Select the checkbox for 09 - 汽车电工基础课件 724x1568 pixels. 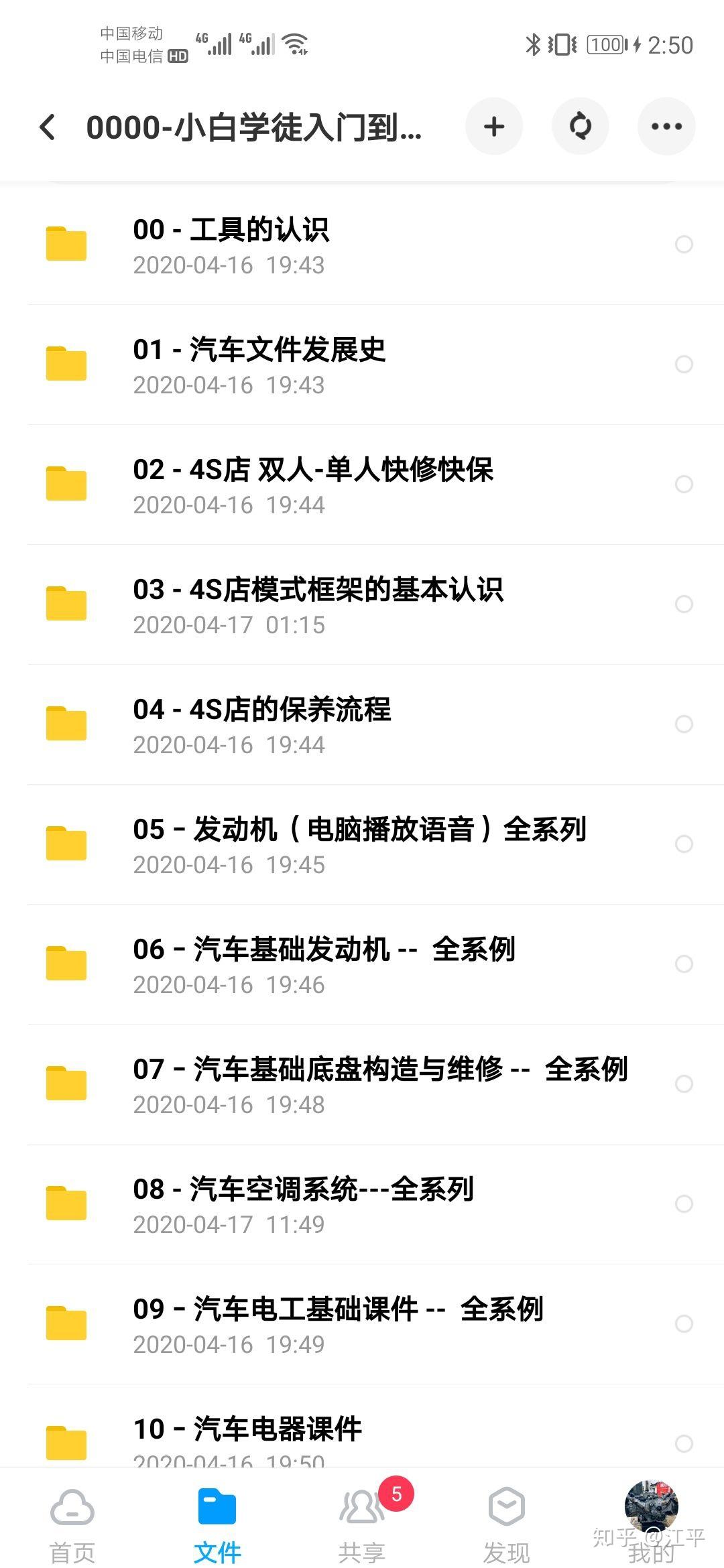coord(684,1324)
